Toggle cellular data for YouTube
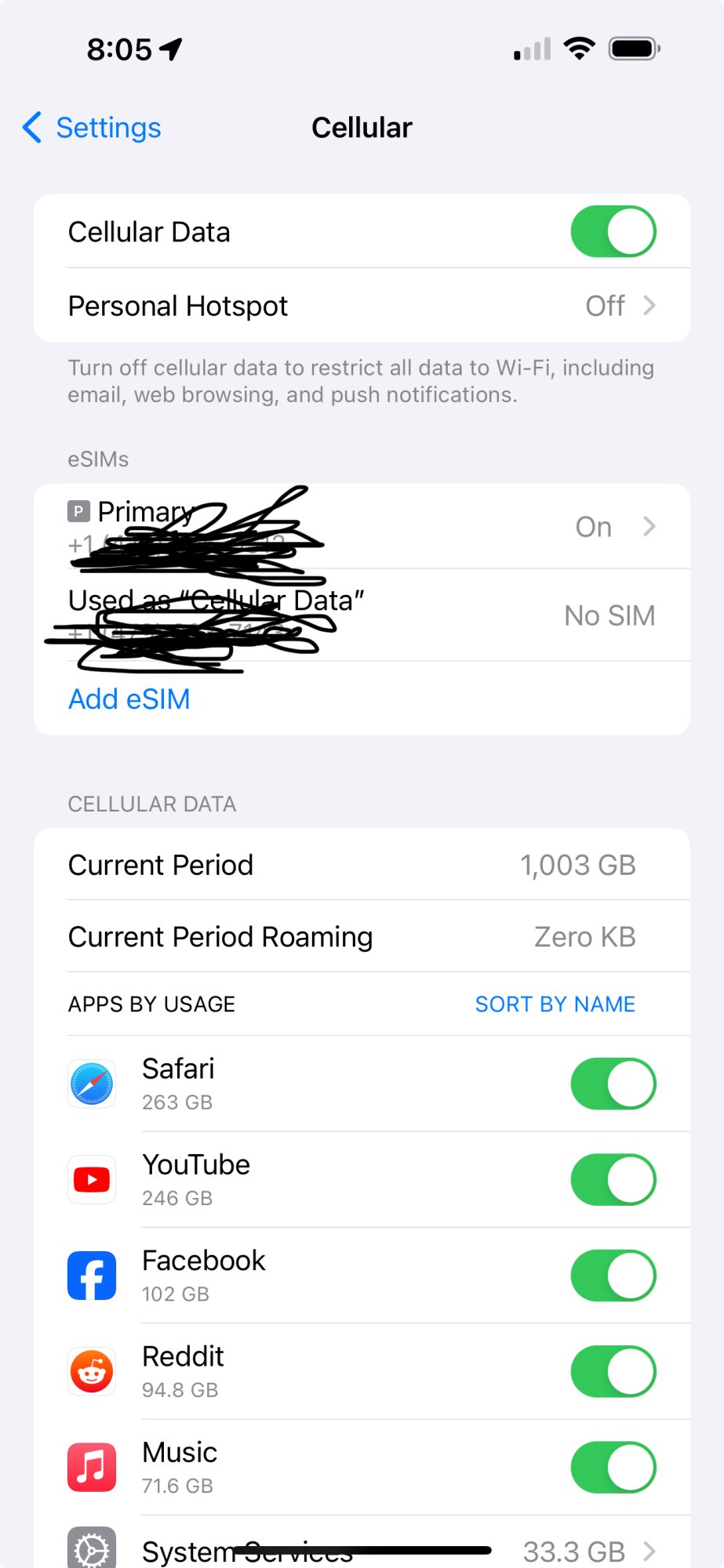 coord(613,1180)
